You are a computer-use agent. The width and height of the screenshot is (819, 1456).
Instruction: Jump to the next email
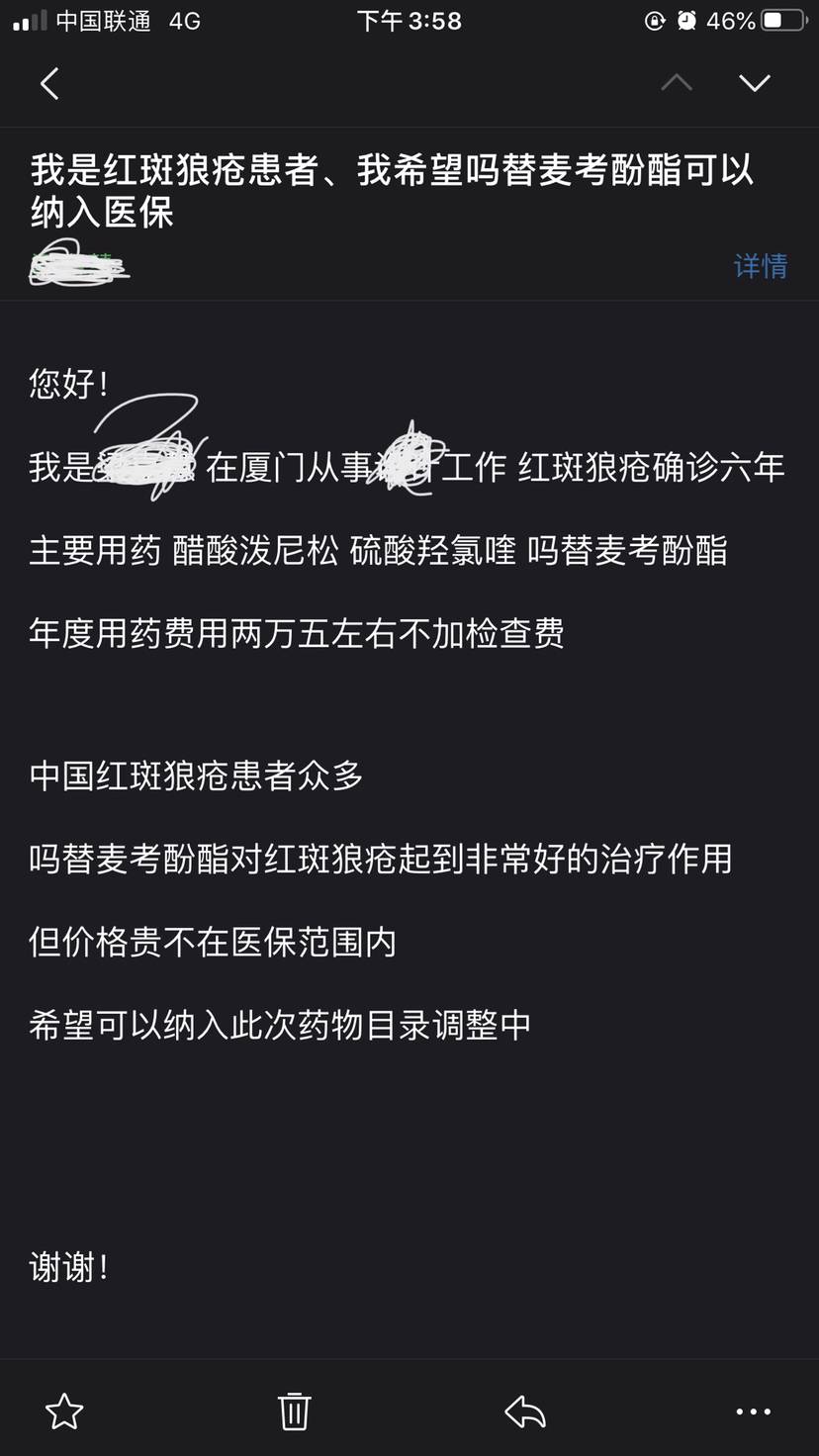coord(754,84)
